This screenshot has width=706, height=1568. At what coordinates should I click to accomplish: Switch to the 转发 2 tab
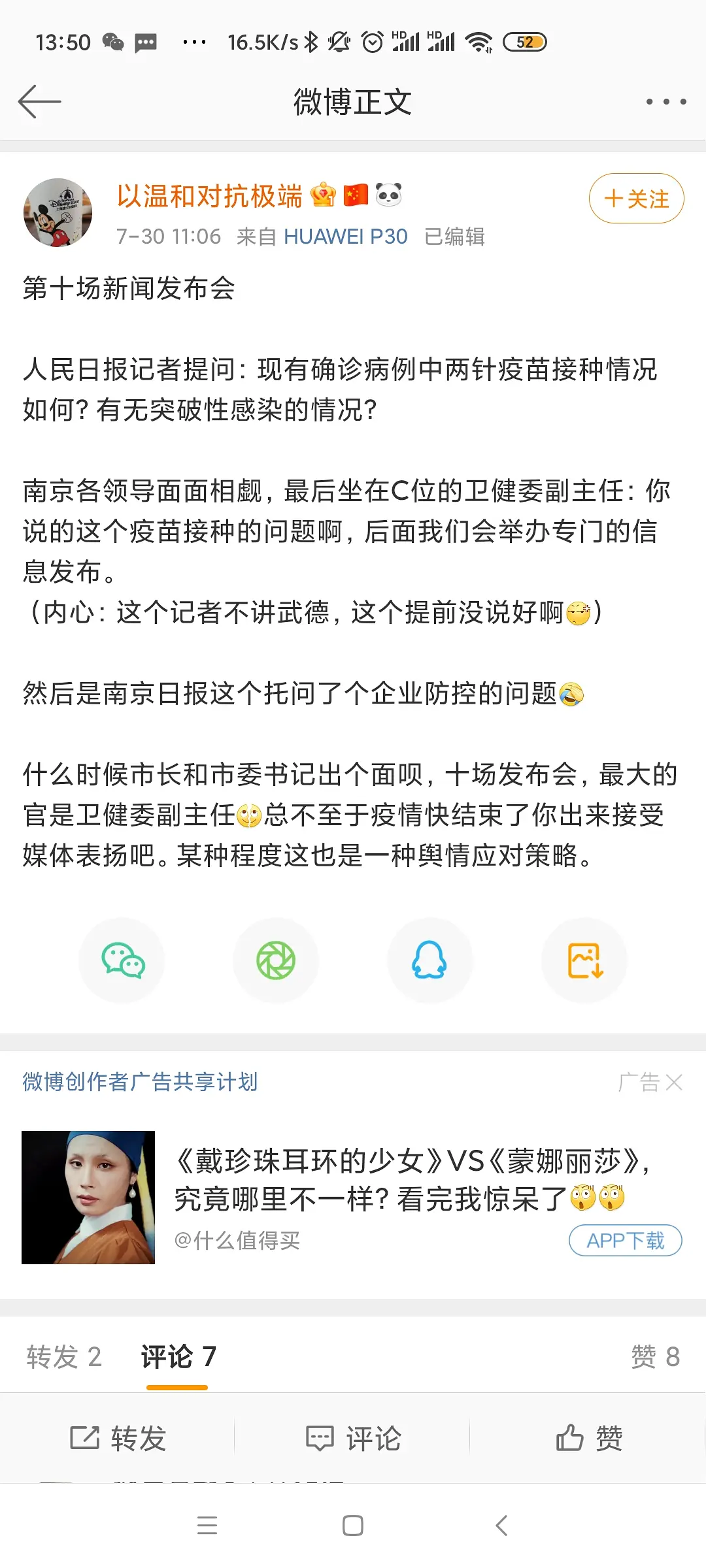click(64, 1357)
